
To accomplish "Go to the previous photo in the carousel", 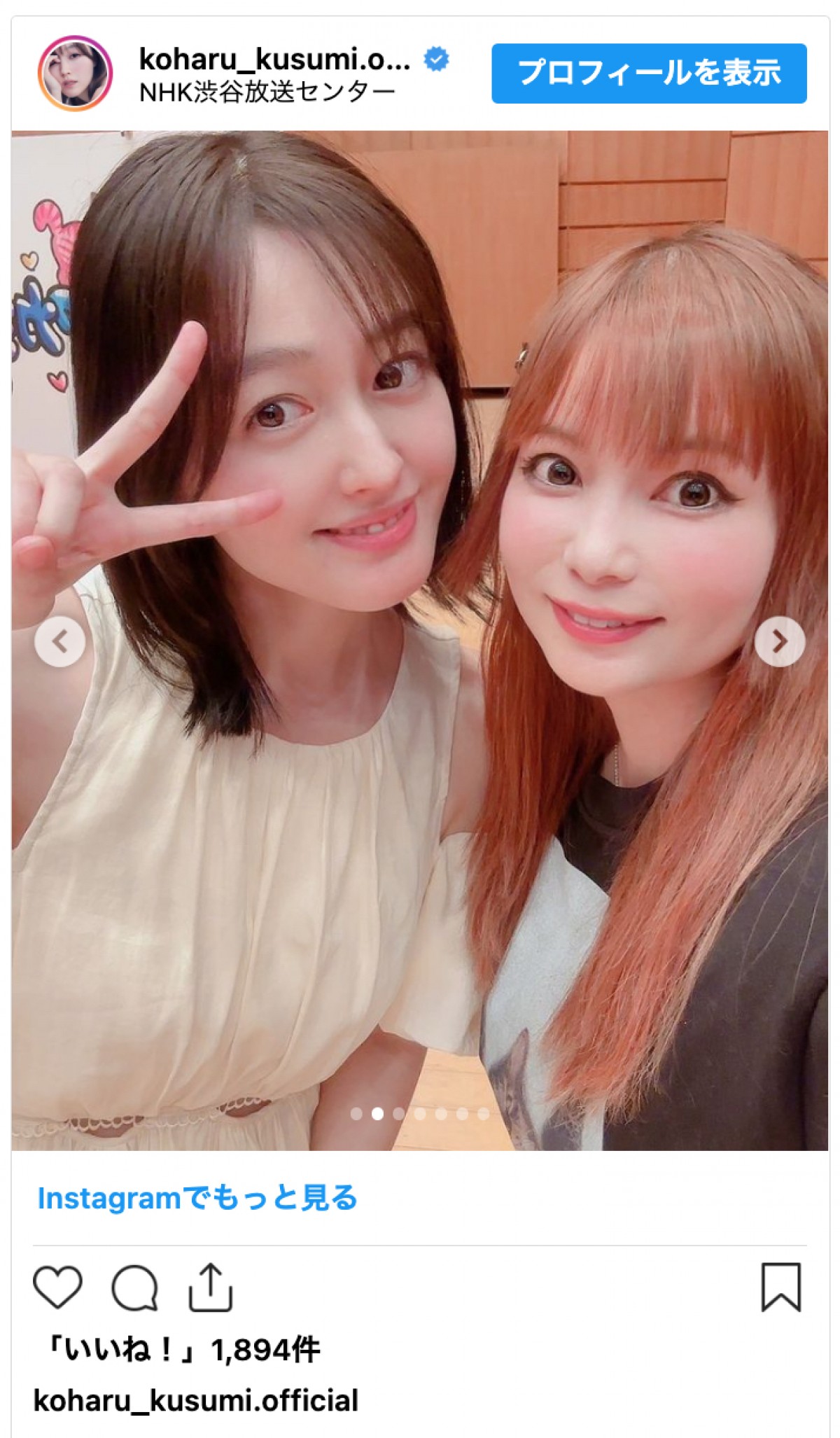I will pos(60,641).
